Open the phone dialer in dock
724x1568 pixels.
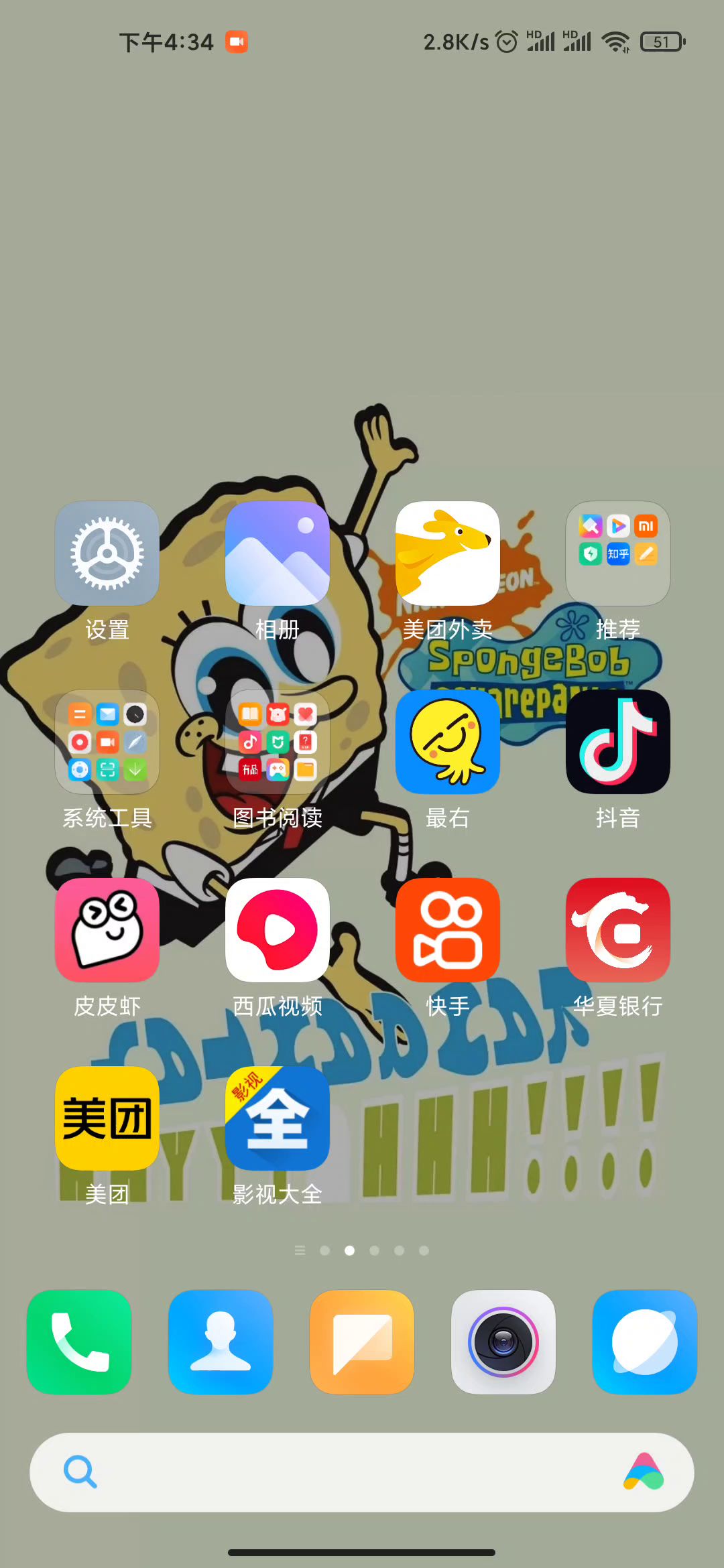click(79, 1342)
